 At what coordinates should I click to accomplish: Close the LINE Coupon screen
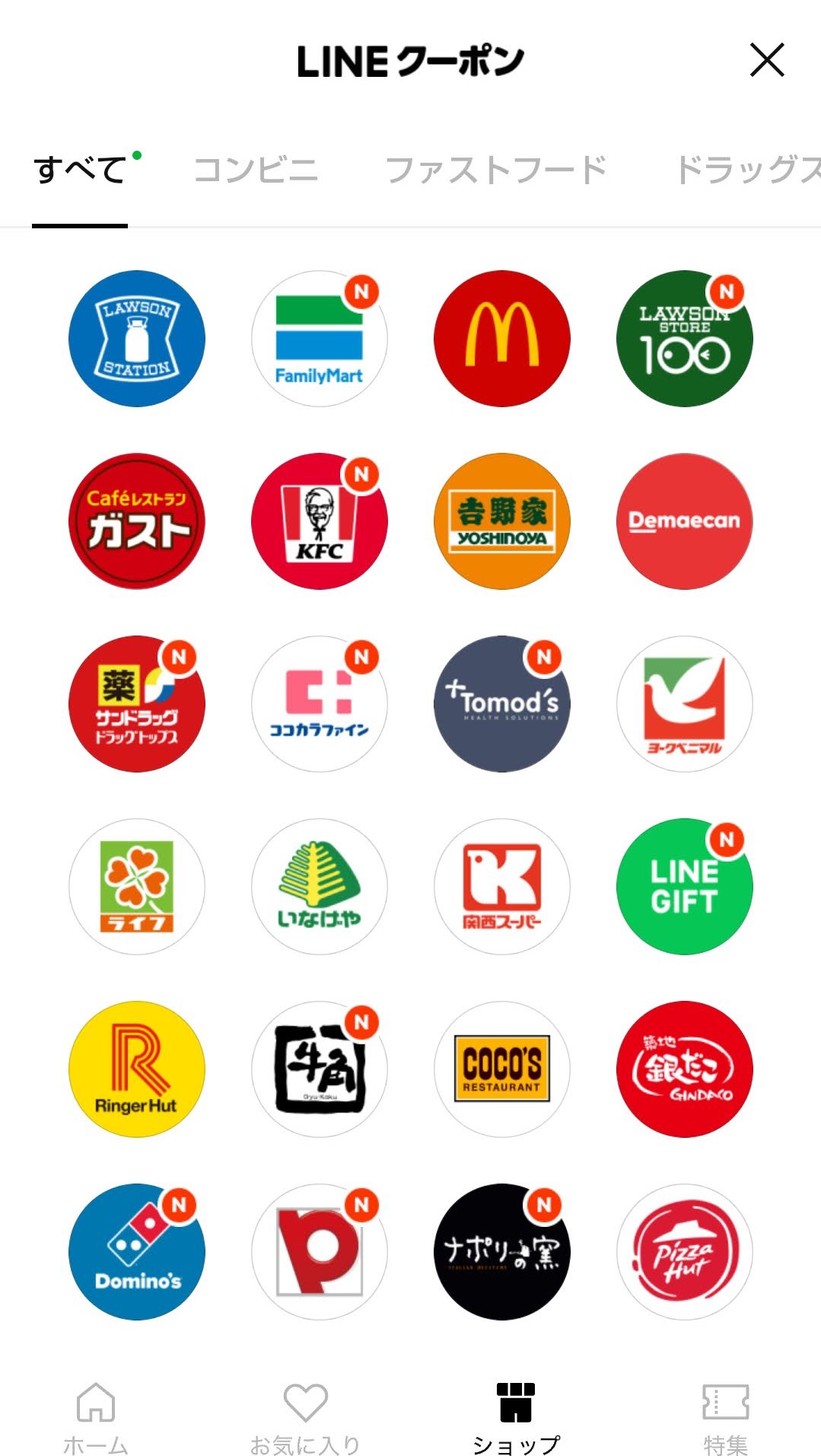[x=766, y=60]
